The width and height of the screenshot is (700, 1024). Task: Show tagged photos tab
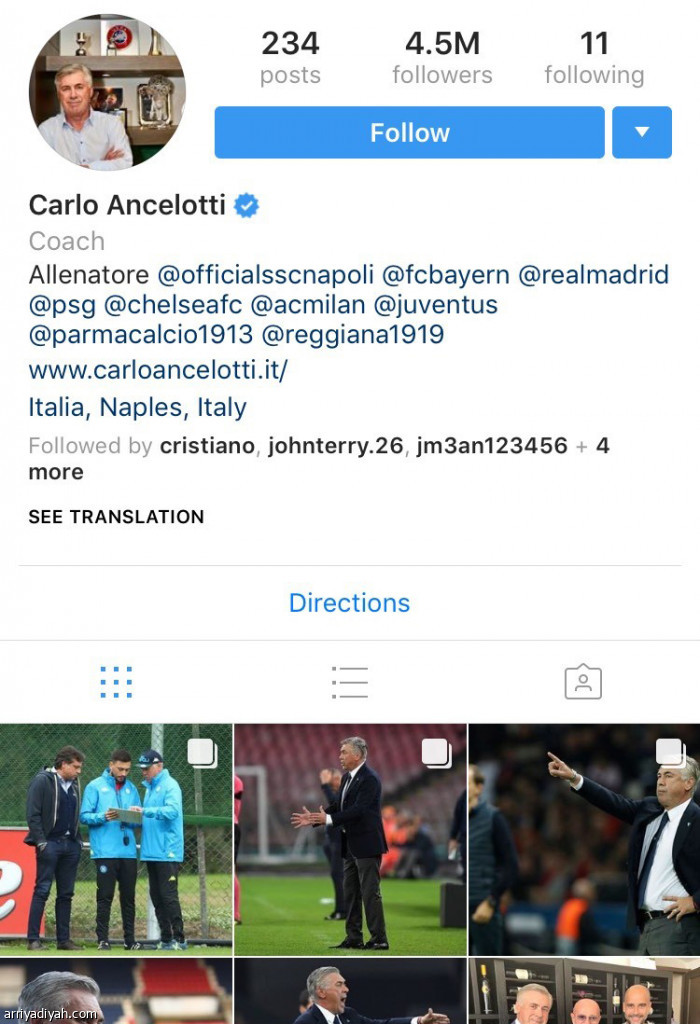tap(583, 682)
